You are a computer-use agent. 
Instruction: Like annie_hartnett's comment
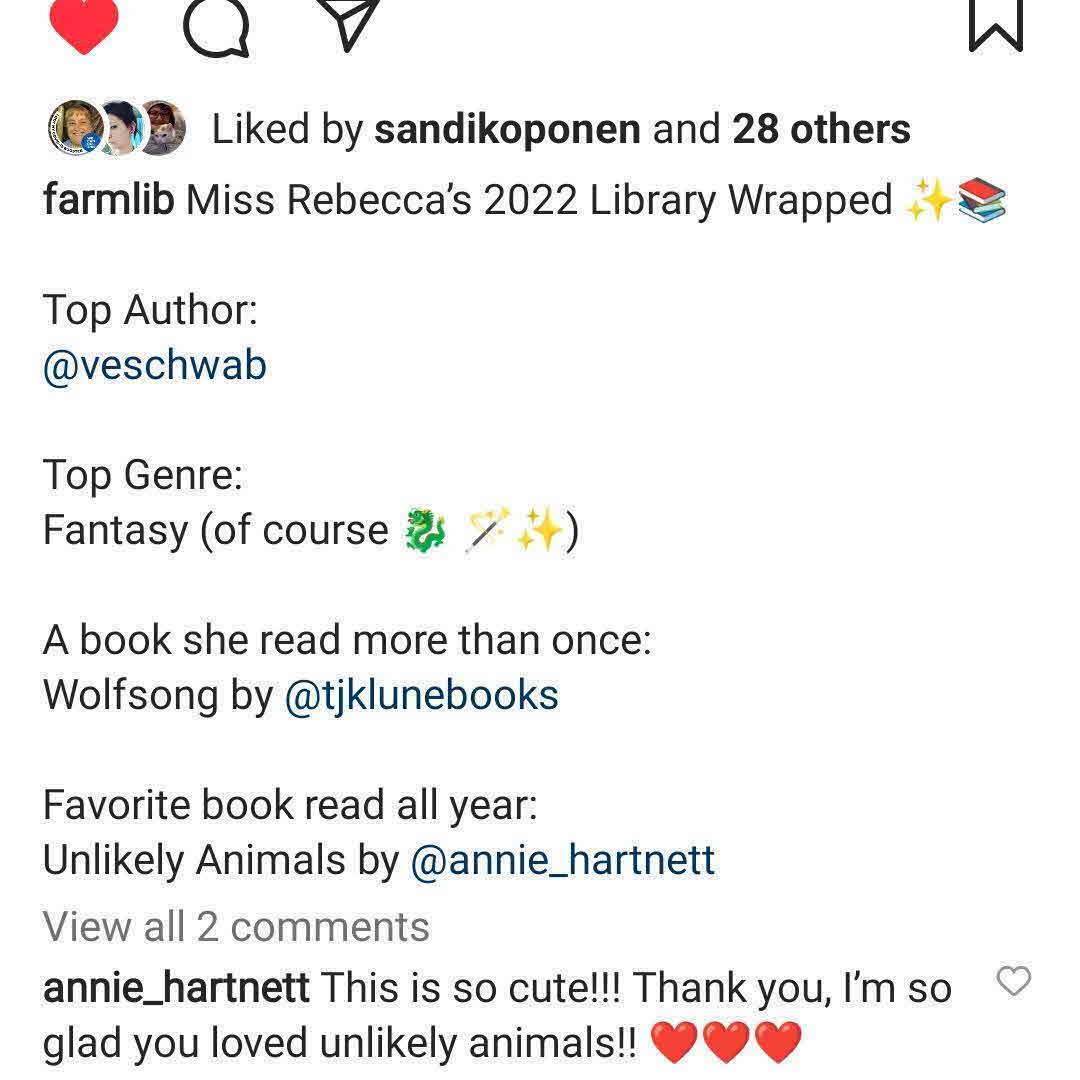(x=1014, y=982)
